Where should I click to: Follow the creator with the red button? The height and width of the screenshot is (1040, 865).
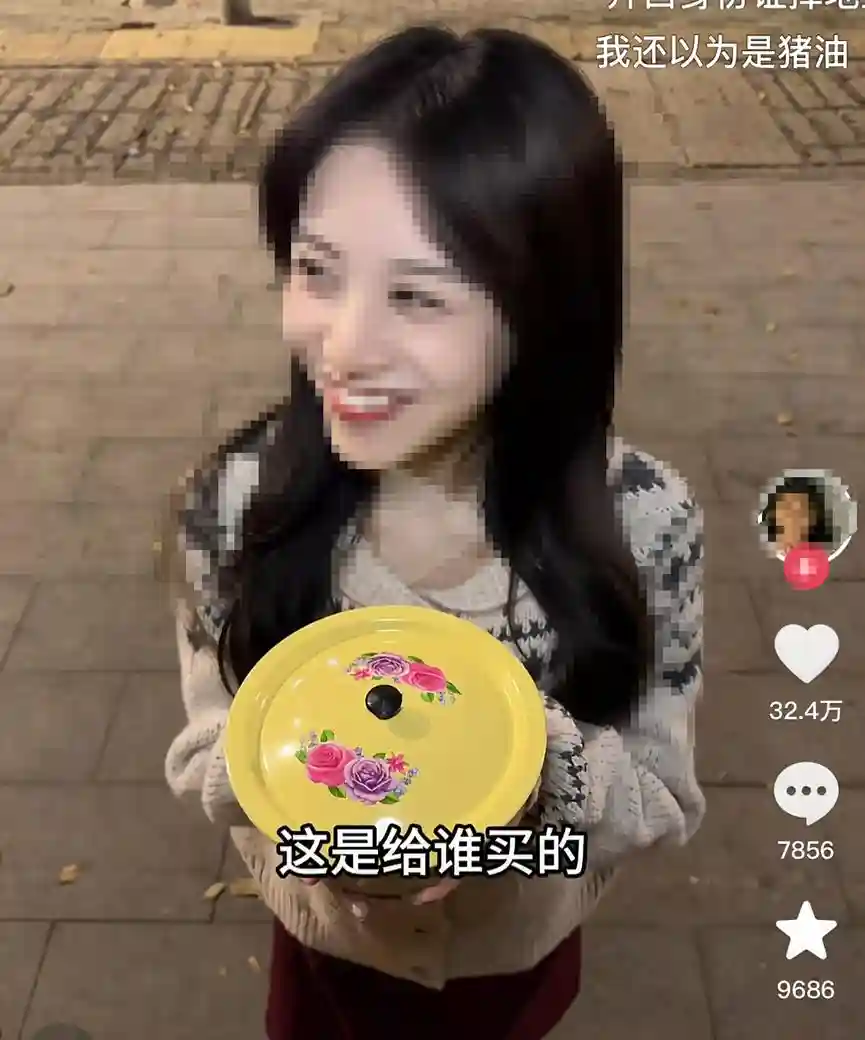tap(806, 567)
